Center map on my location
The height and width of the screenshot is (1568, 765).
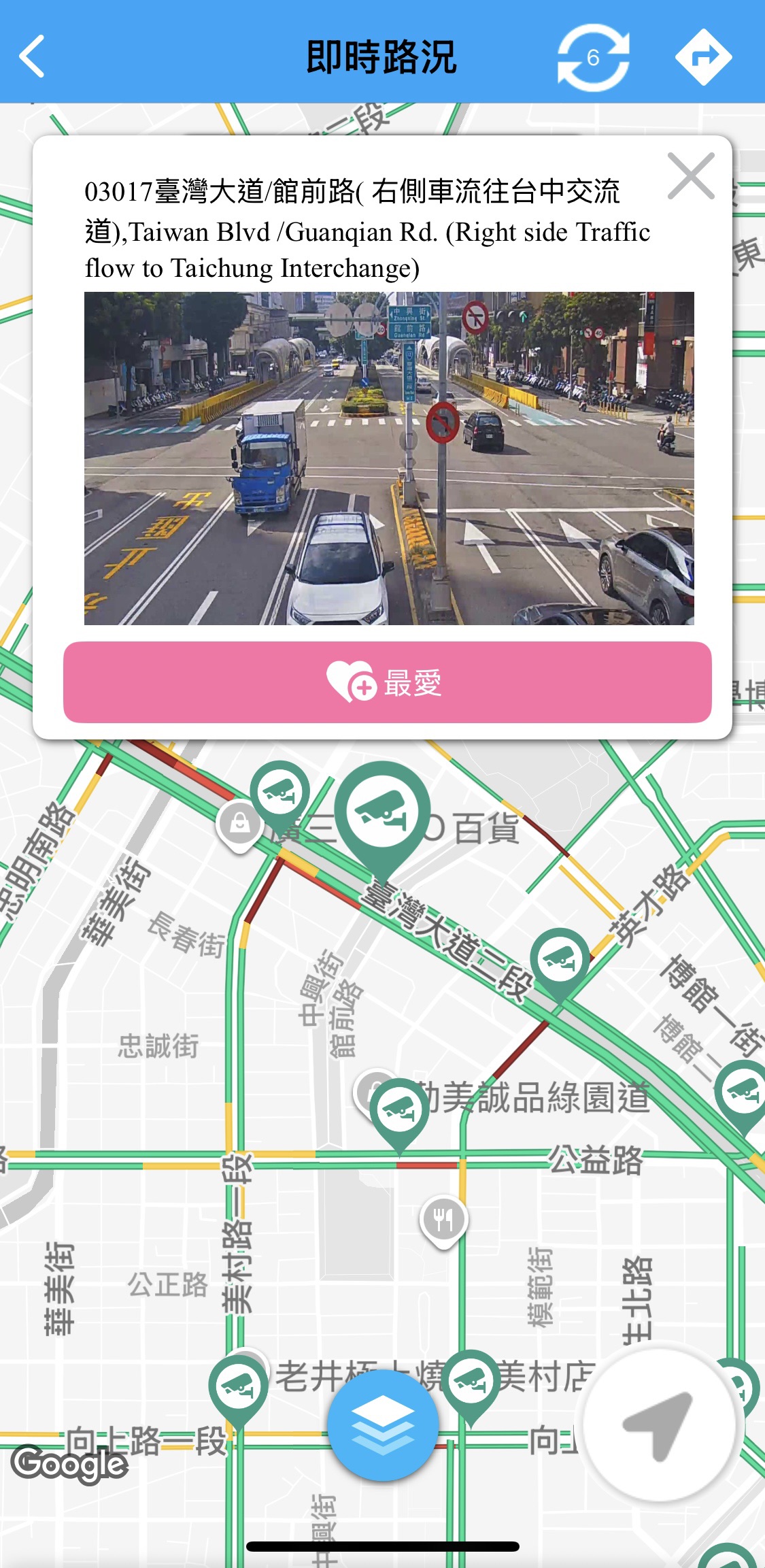tap(658, 1424)
